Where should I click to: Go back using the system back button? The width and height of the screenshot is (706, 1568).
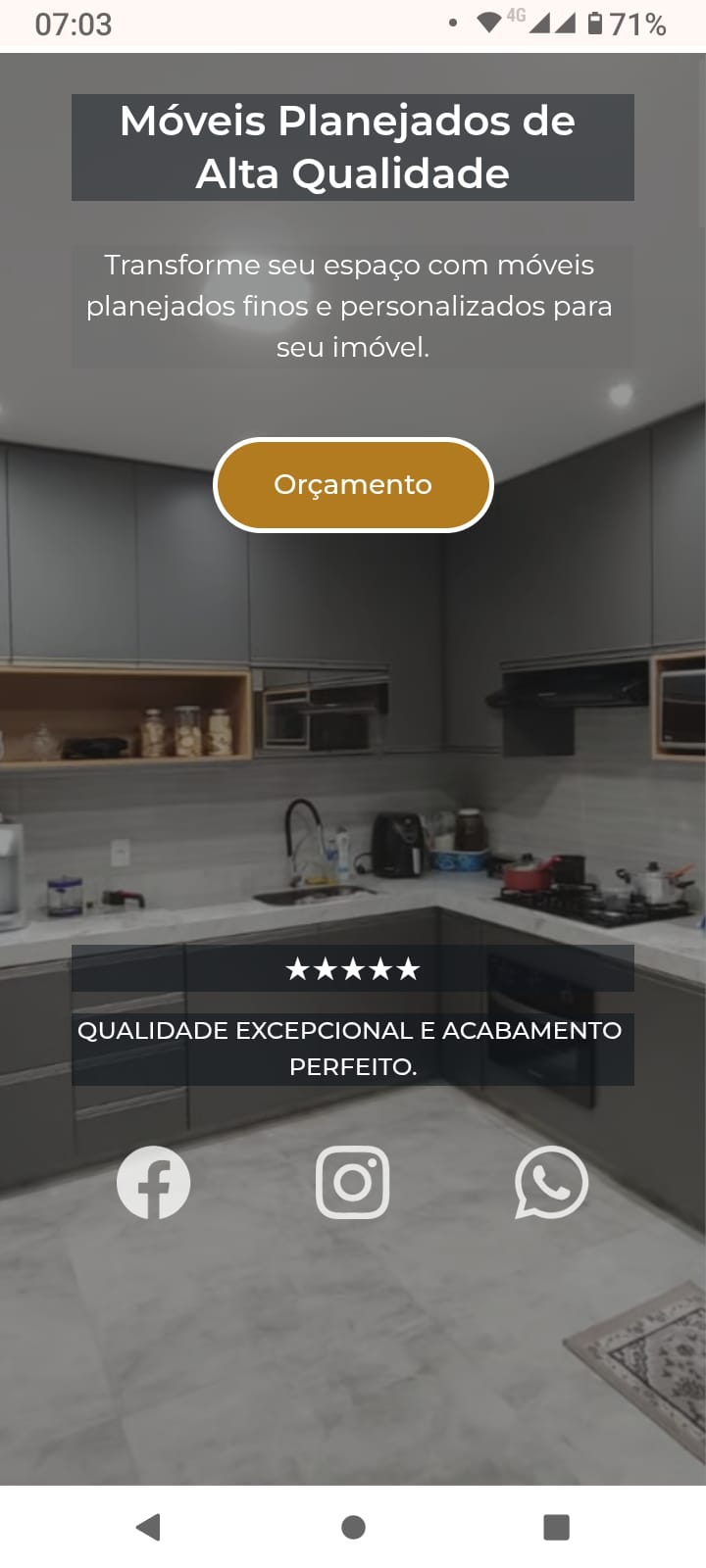click(x=149, y=1527)
